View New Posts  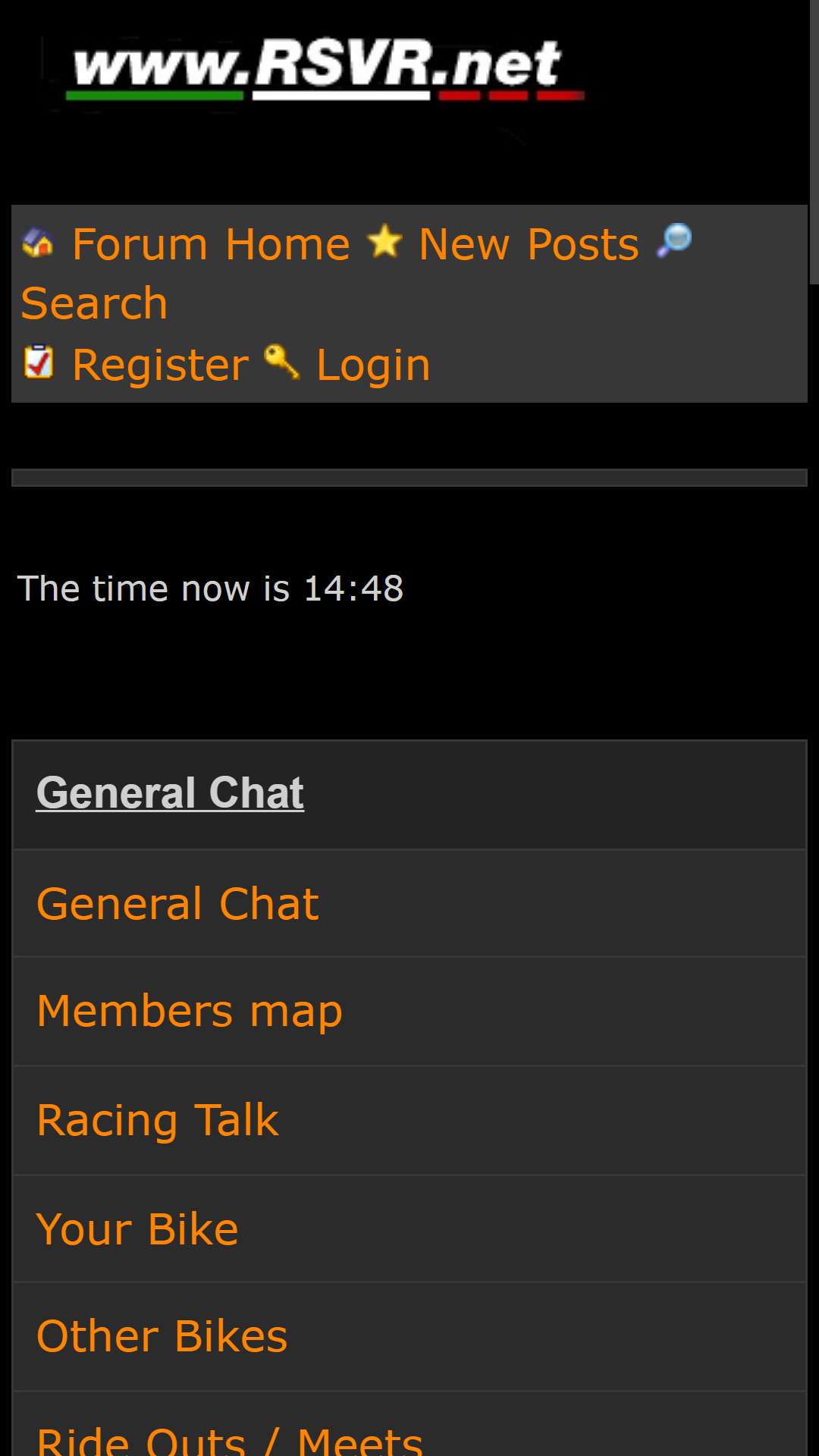click(529, 244)
